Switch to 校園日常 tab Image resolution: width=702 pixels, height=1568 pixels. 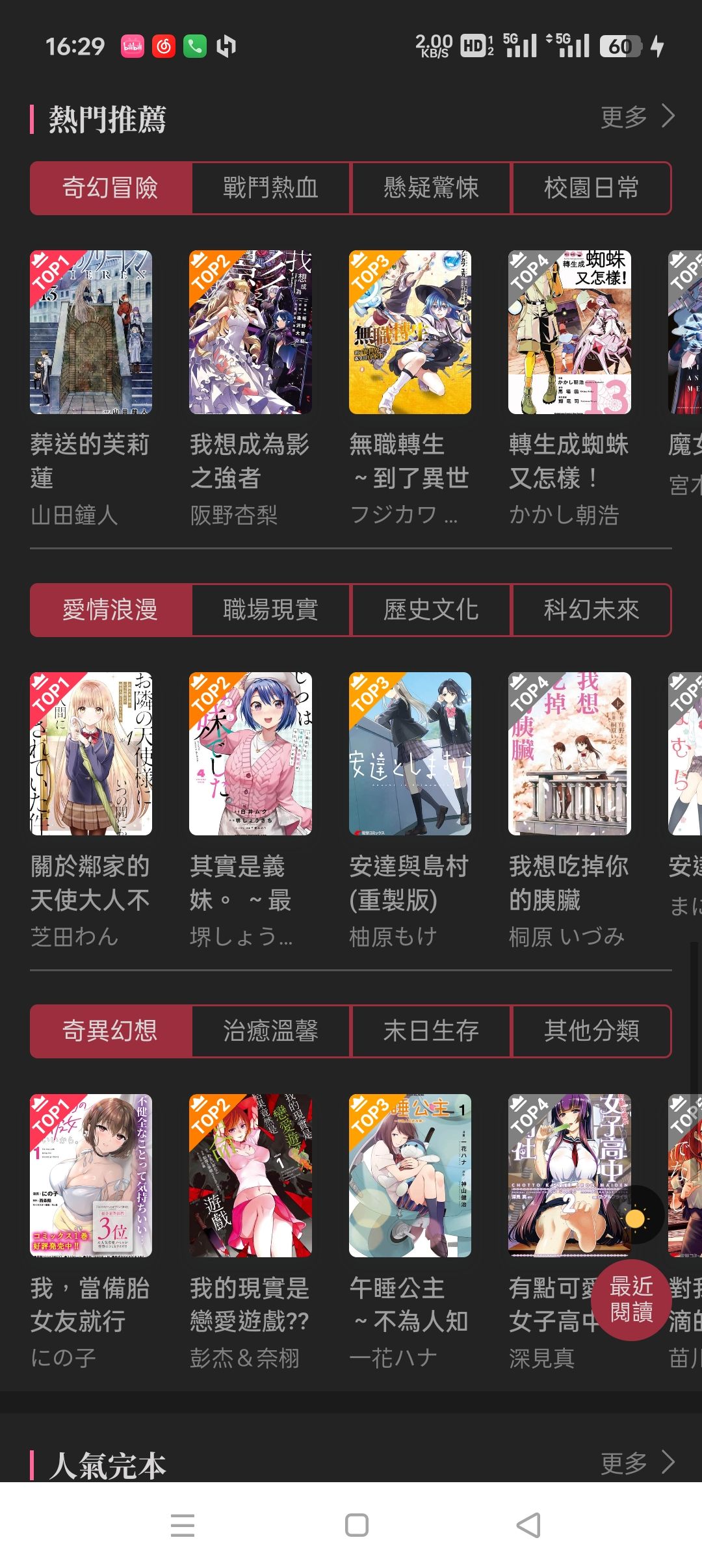[x=591, y=188]
